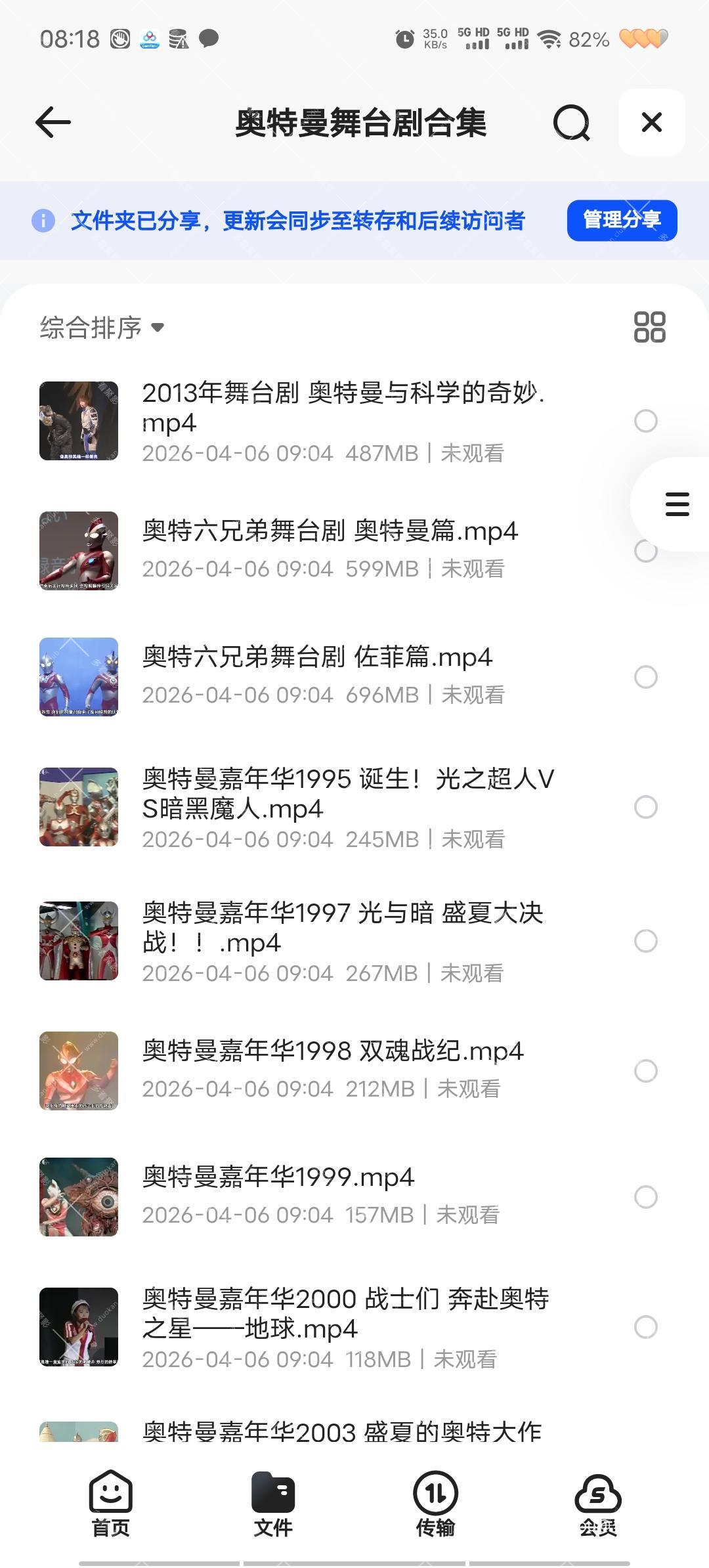The width and height of the screenshot is (709, 1568).
Task: Tap the 管理分享 button
Action: click(x=621, y=221)
